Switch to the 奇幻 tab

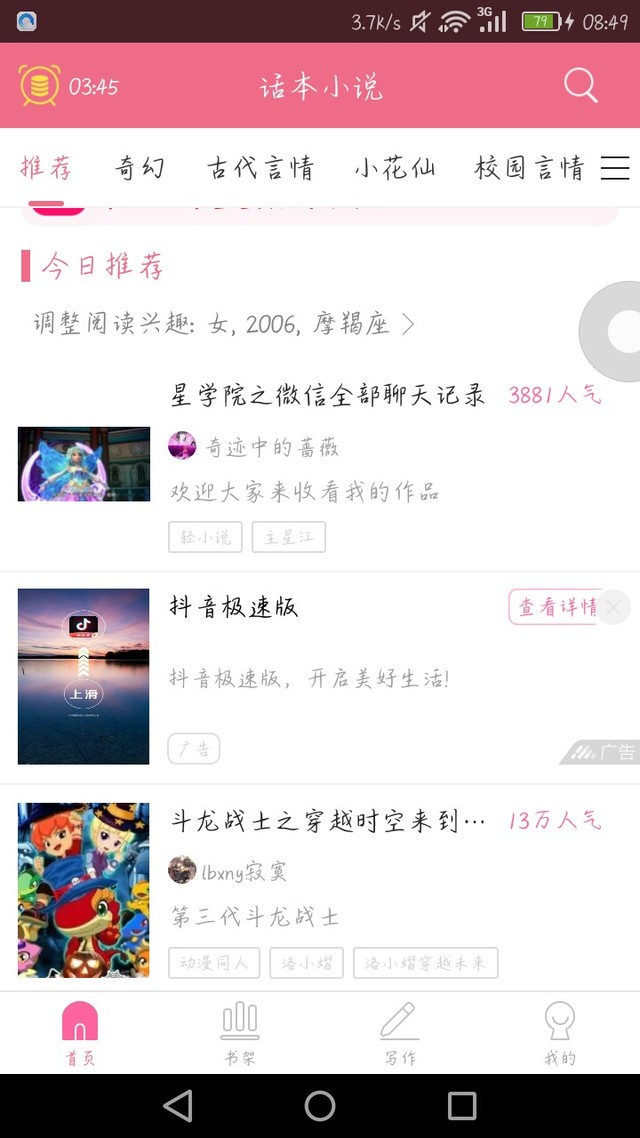coord(139,168)
